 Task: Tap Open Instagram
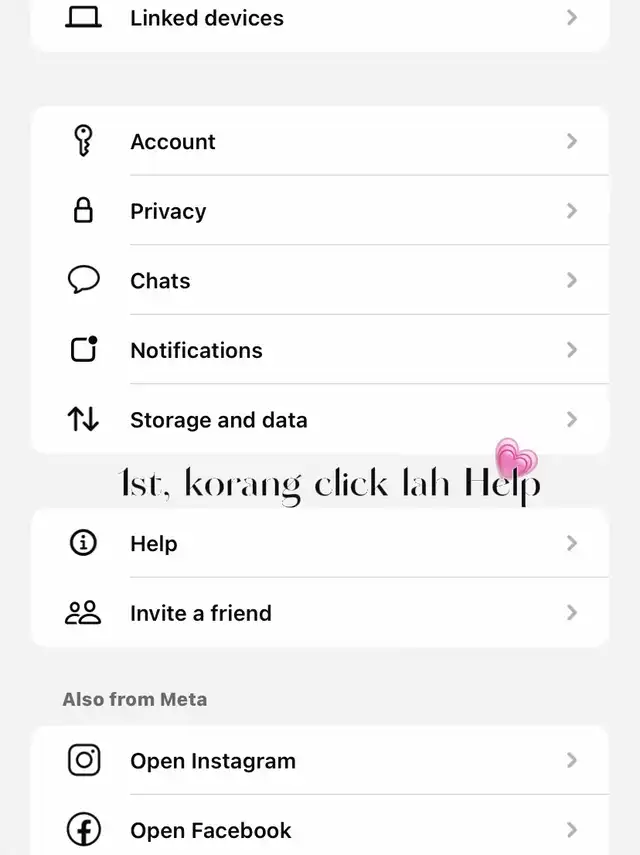point(212,761)
